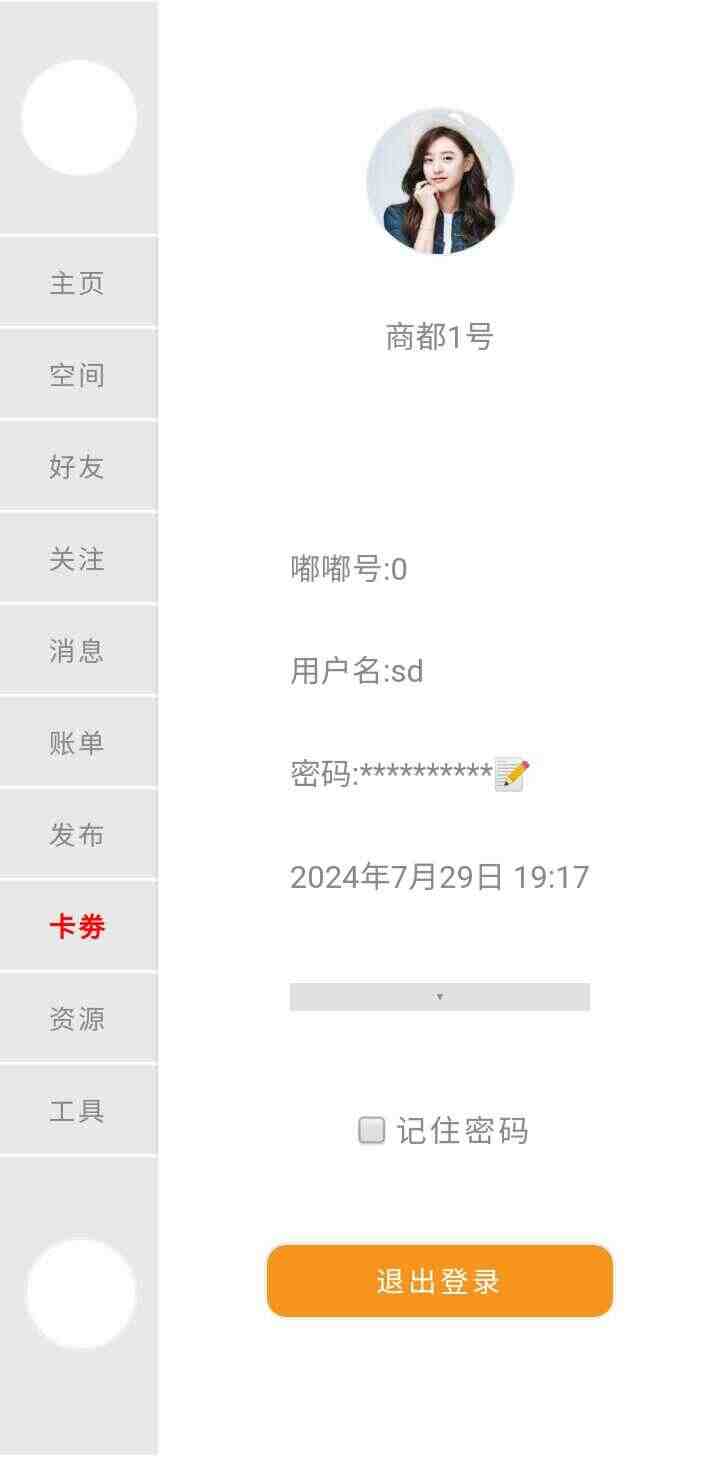Expand the gray dropdown selector
The image size is (720, 1462).
pyautogui.click(x=440, y=997)
